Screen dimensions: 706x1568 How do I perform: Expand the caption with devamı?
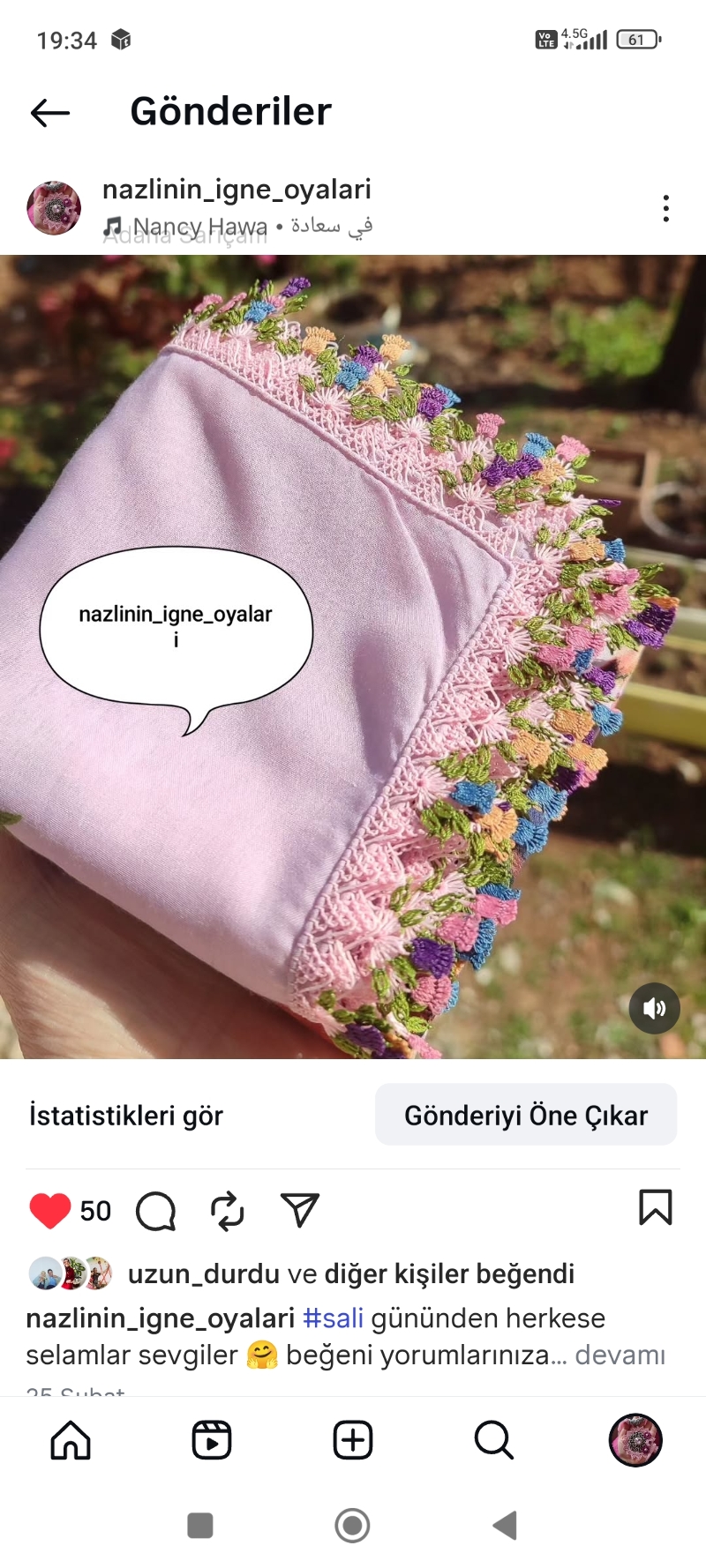620,1355
